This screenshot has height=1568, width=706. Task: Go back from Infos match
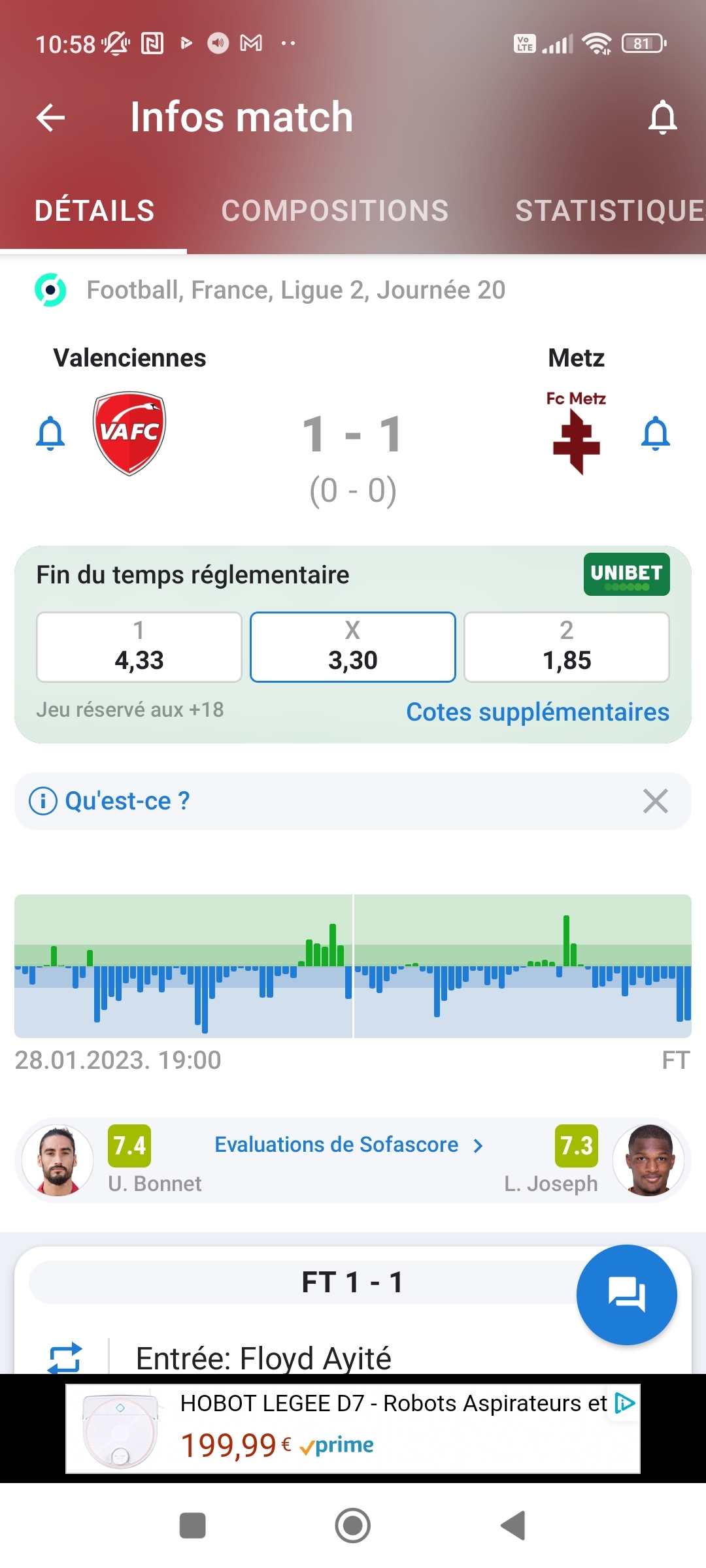click(50, 118)
